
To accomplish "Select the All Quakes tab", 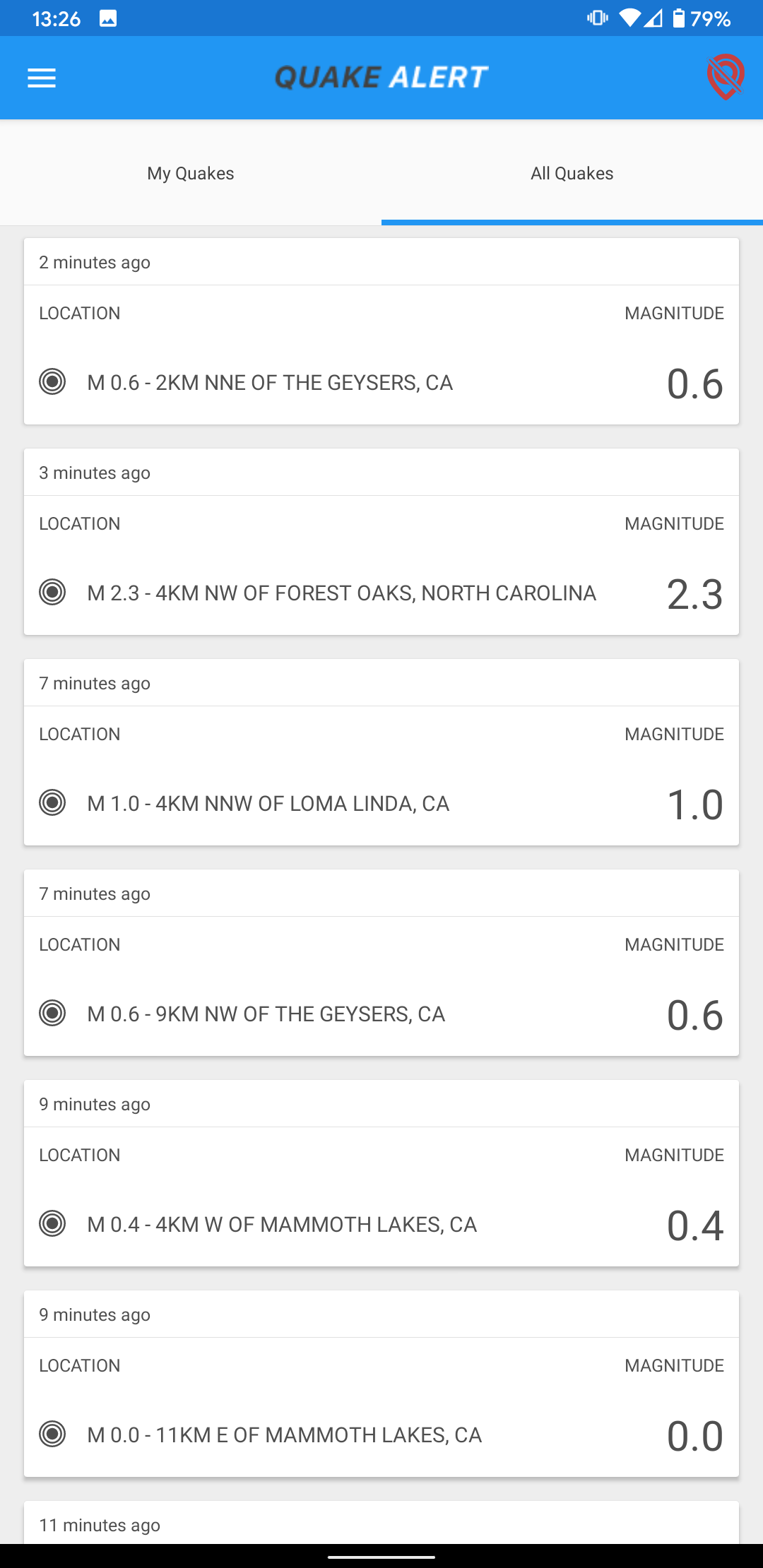I will click(x=572, y=173).
